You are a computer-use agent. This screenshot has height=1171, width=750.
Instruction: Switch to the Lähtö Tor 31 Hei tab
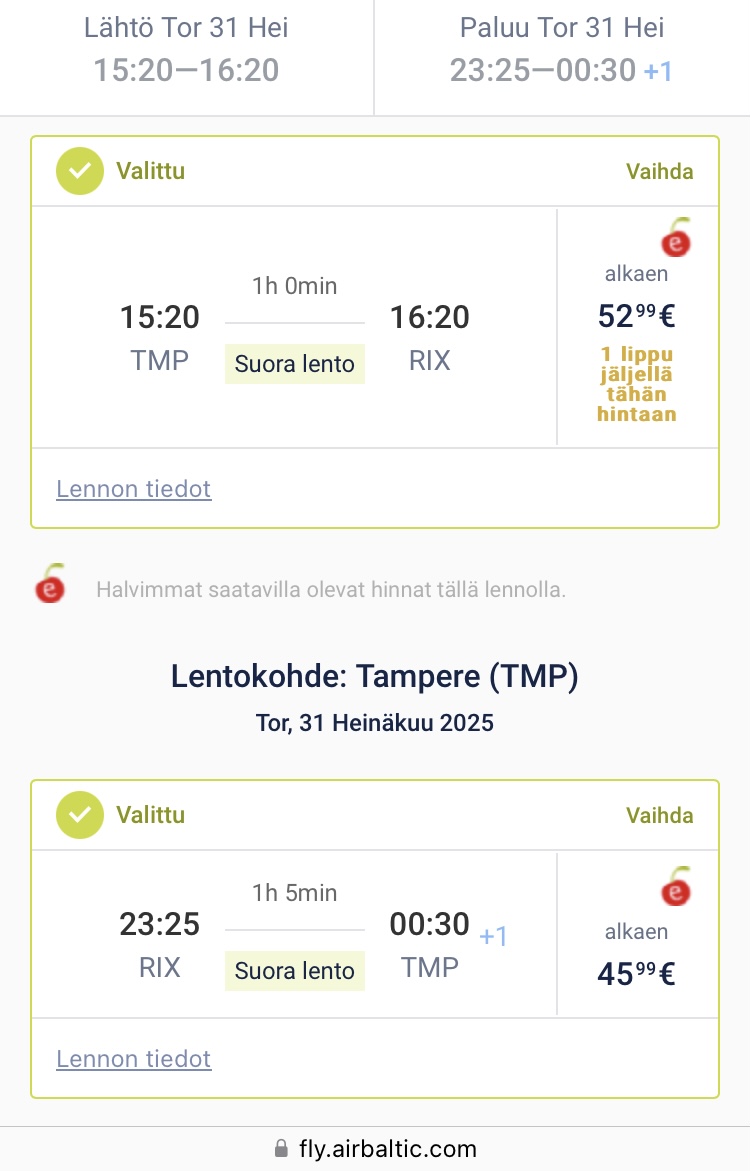pyautogui.click(x=186, y=50)
